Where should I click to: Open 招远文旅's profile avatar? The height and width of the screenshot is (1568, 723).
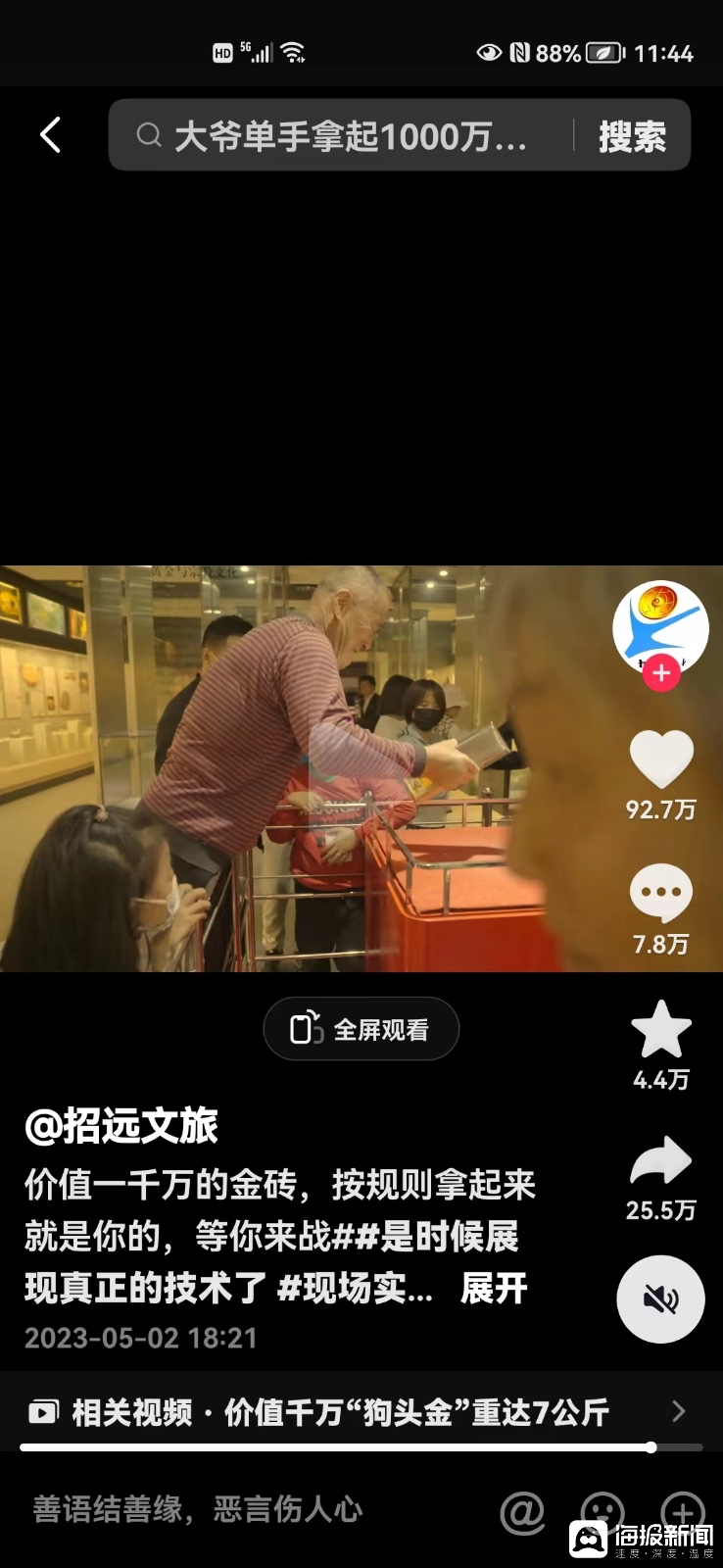point(660,625)
